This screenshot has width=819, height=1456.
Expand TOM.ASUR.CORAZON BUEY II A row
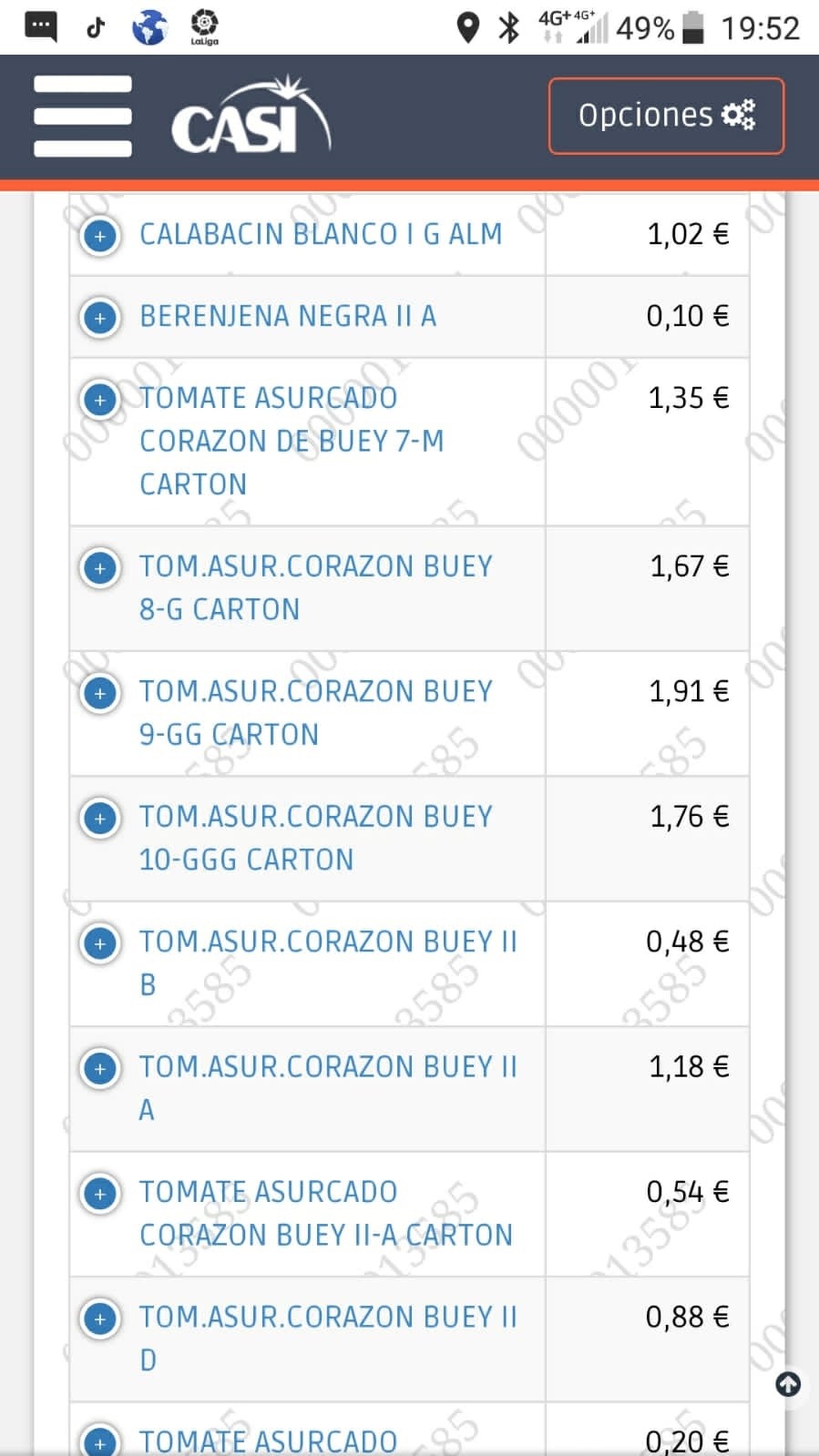pyautogui.click(x=100, y=1068)
